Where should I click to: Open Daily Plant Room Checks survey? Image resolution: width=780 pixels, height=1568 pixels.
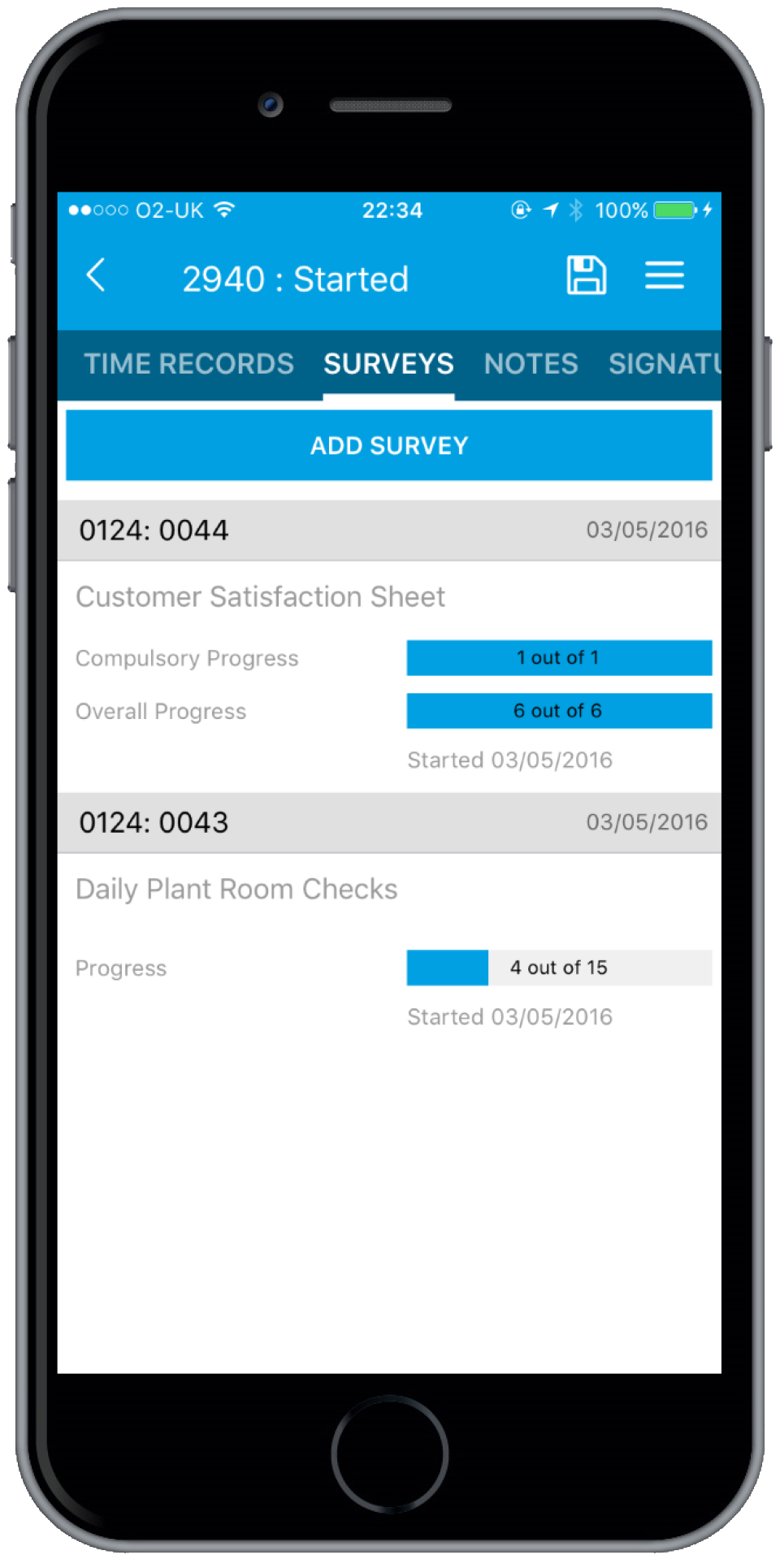coord(236,890)
